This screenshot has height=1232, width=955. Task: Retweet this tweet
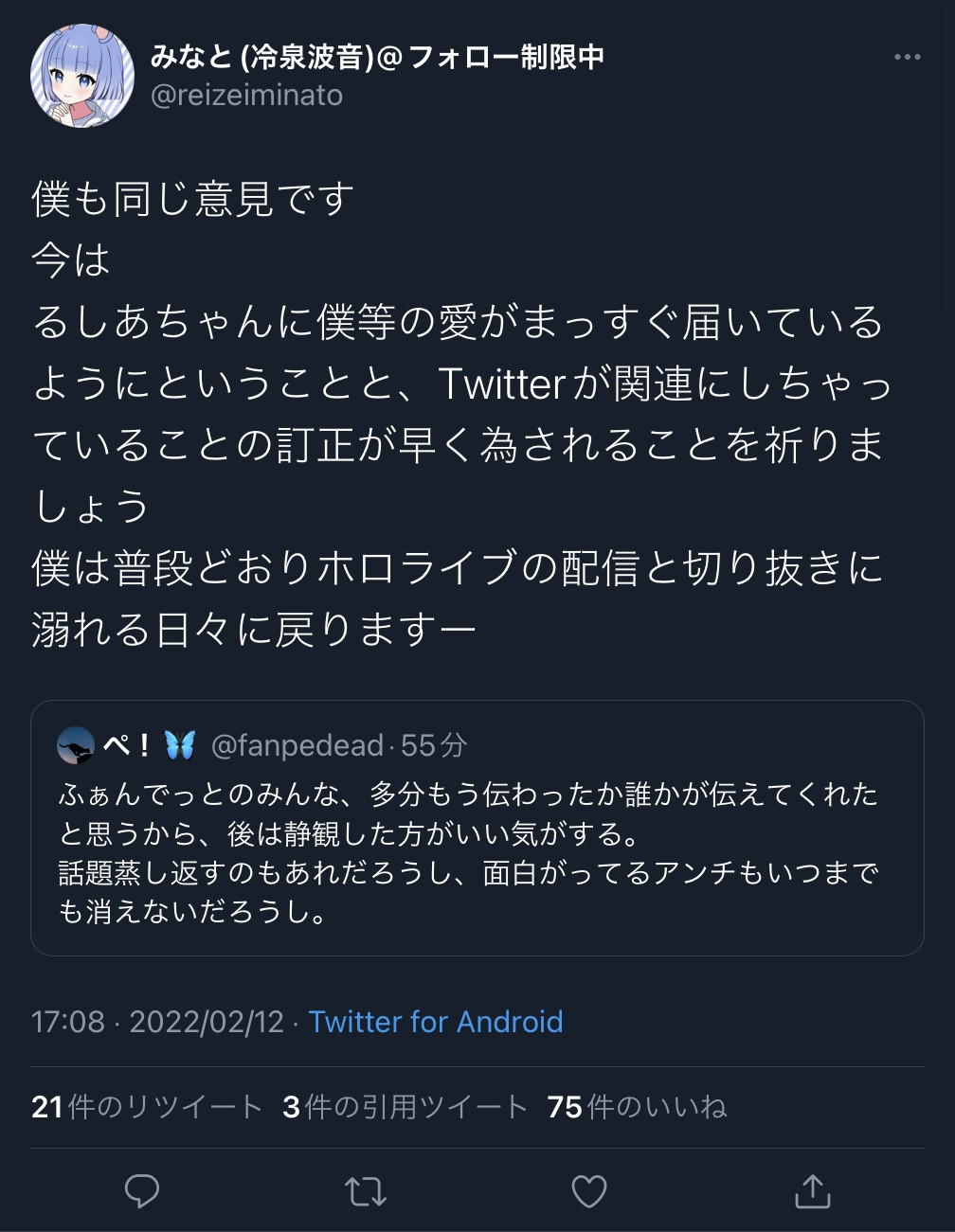(x=366, y=1190)
